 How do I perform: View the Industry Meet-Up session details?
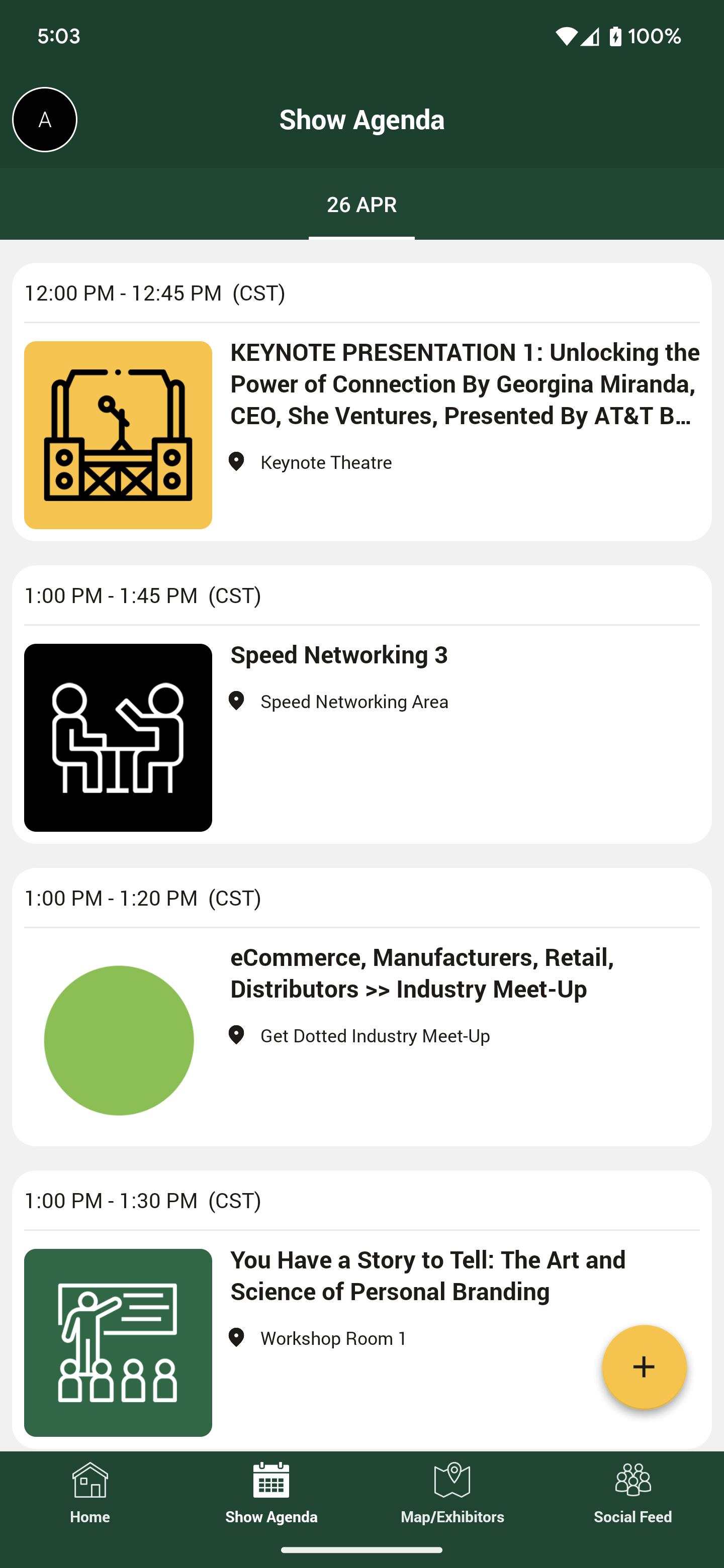coord(361,1008)
